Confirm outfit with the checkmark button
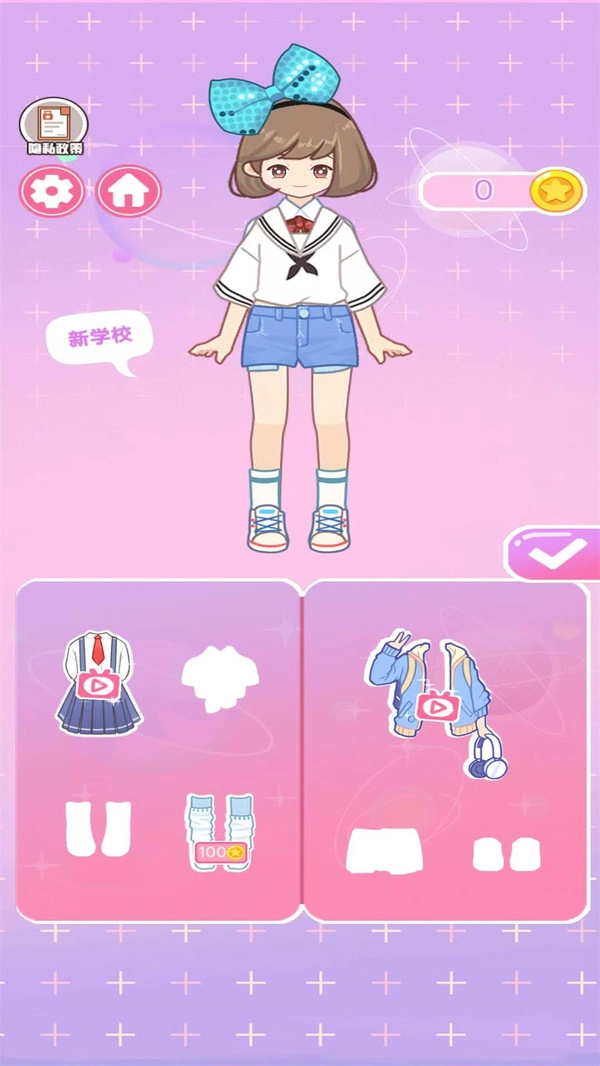This screenshot has width=600, height=1066. (553, 553)
